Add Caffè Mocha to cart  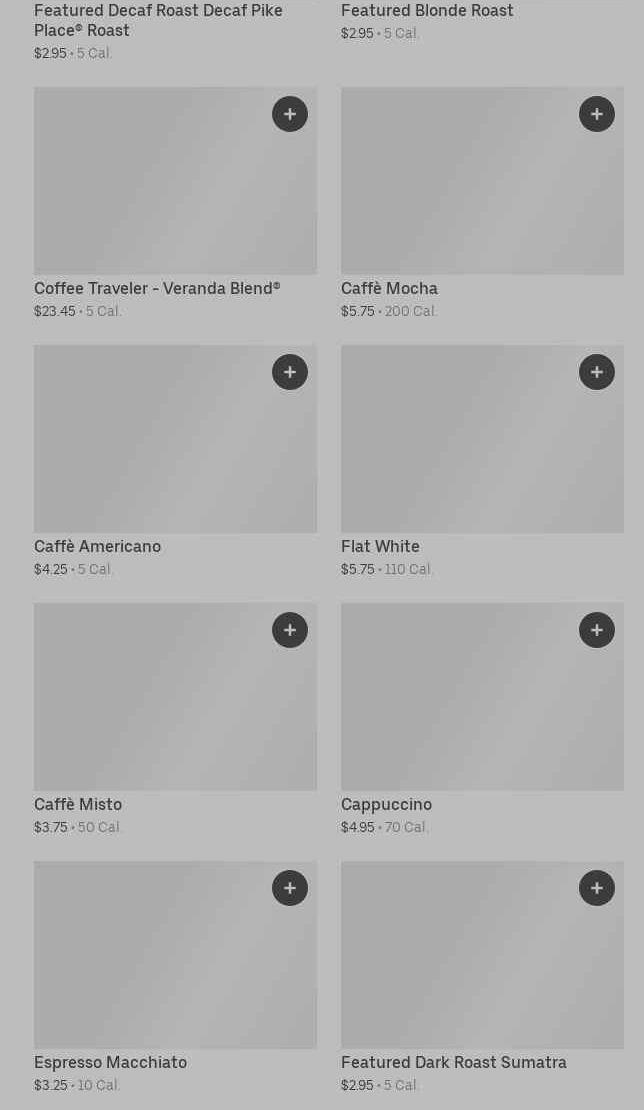point(597,114)
